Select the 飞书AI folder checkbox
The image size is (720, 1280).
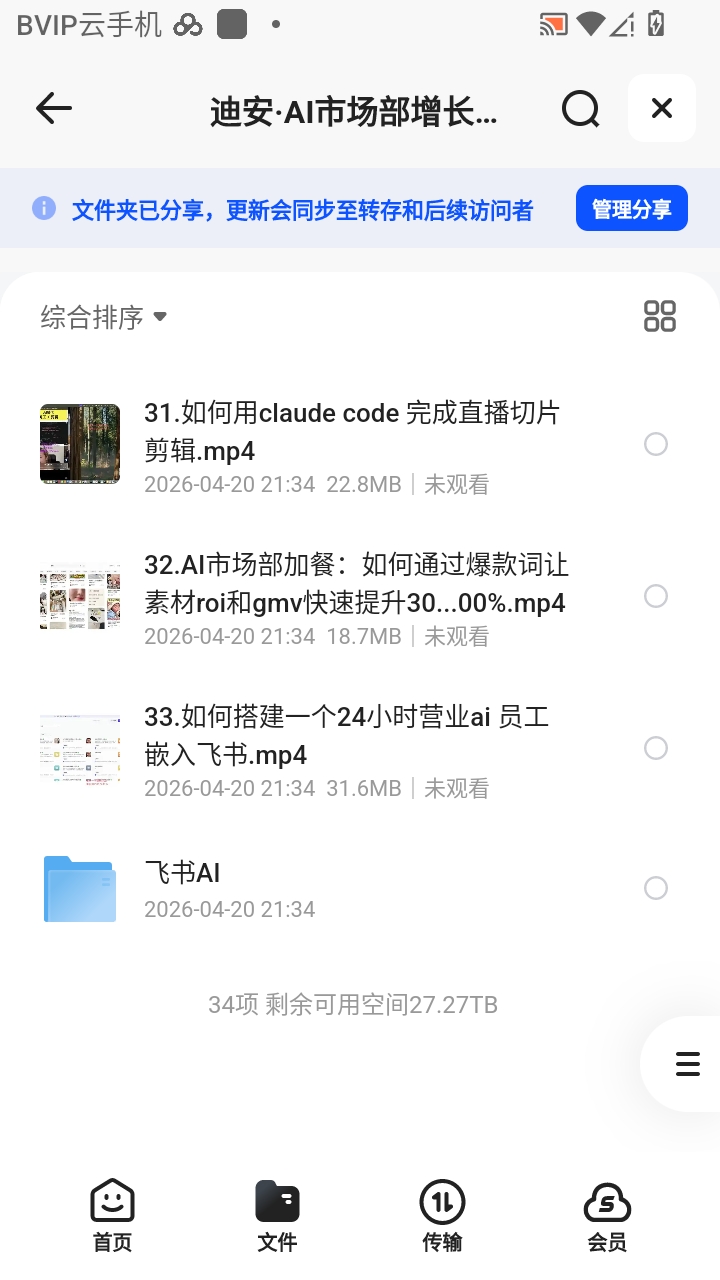point(656,888)
